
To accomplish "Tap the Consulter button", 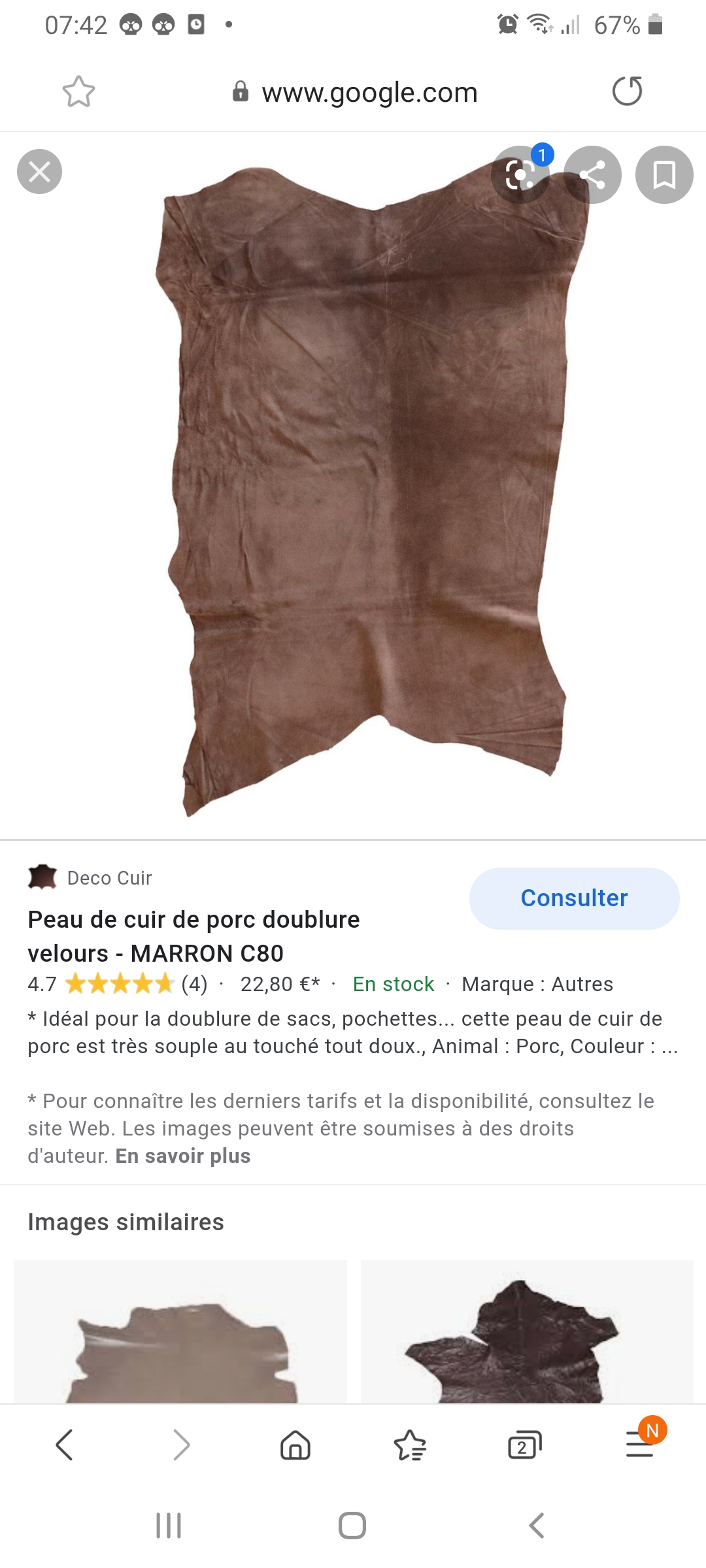I will pos(574,898).
